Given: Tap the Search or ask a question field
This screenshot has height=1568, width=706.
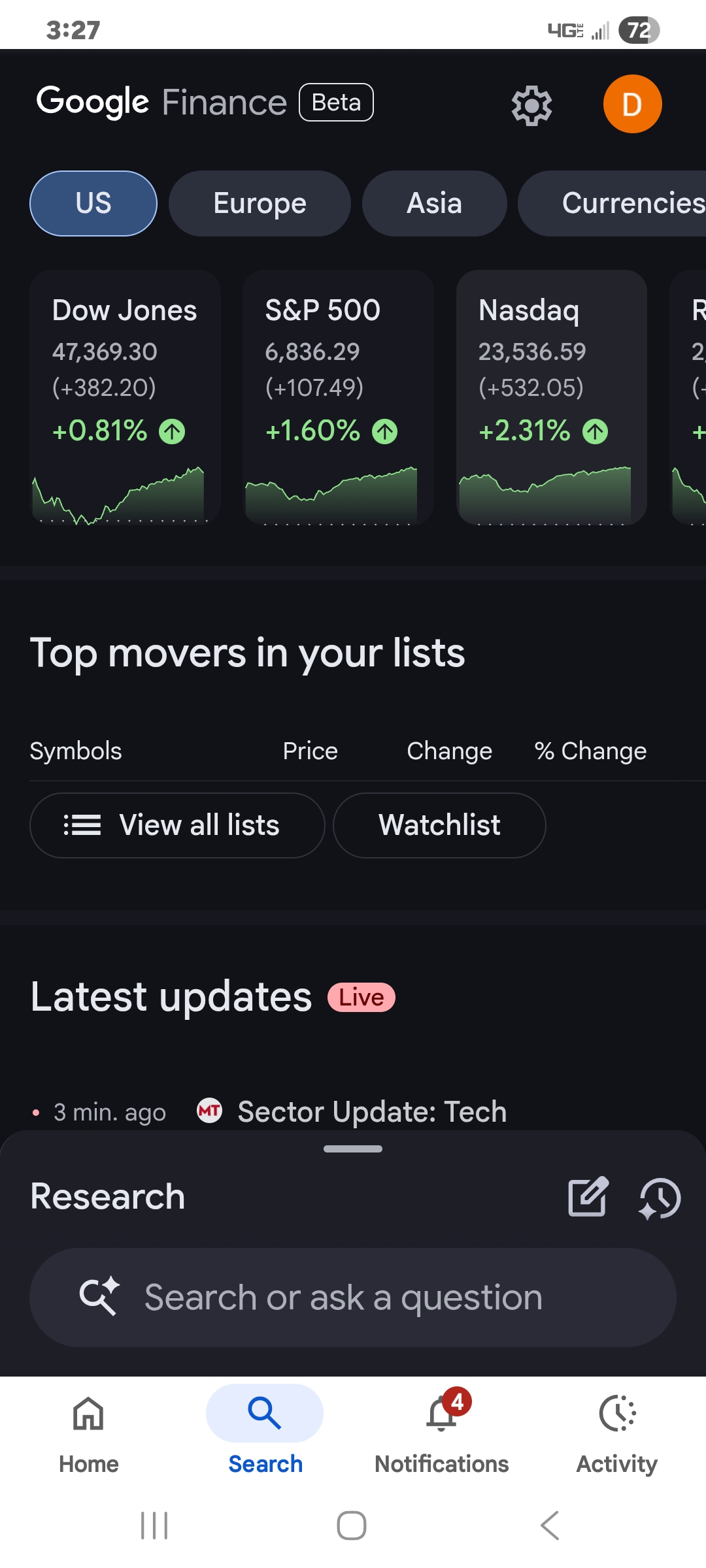Looking at the screenshot, I should tap(353, 1298).
